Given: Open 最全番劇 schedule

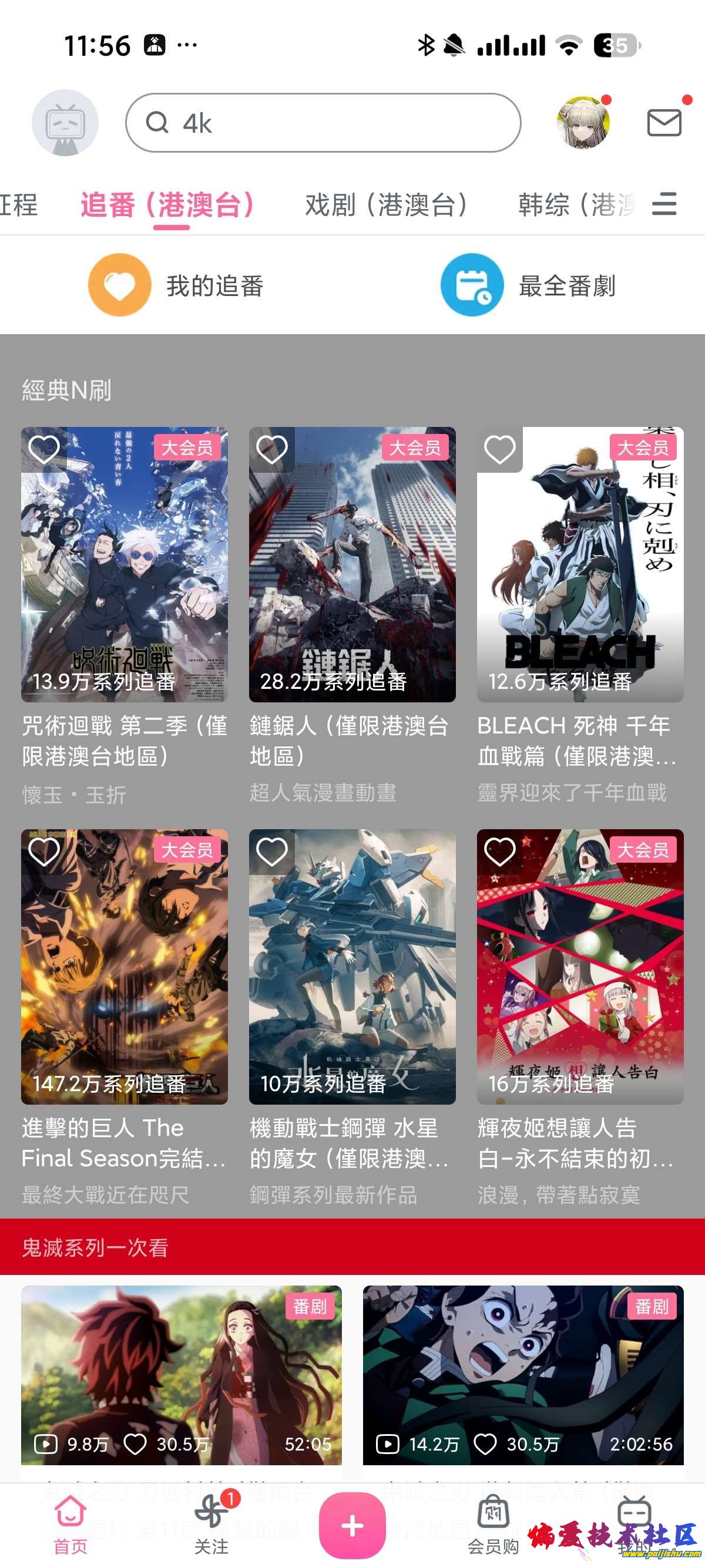Looking at the screenshot, I should tap(528, 285).
